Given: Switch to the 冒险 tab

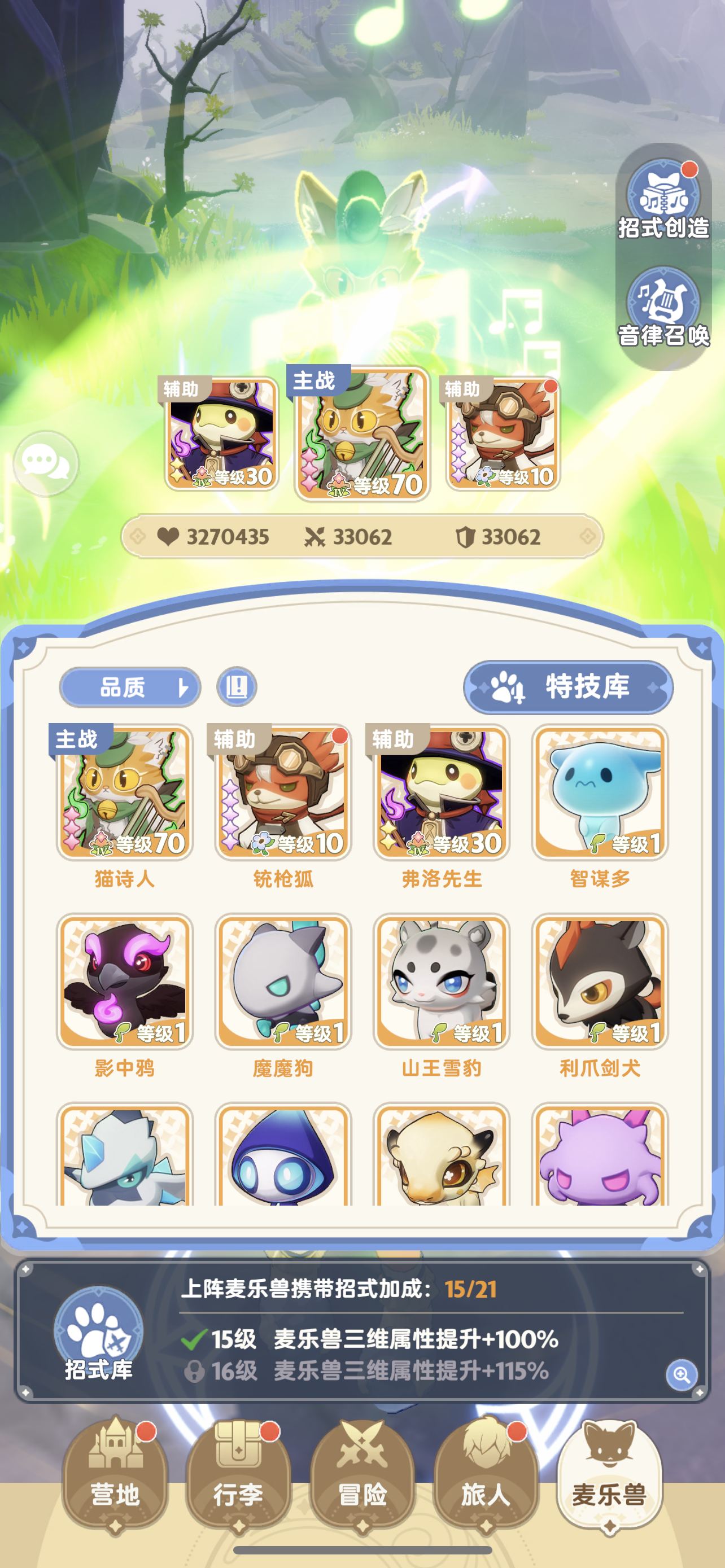Looking at the screenshot, I should pyautogui.click(x=362, y=1475).
